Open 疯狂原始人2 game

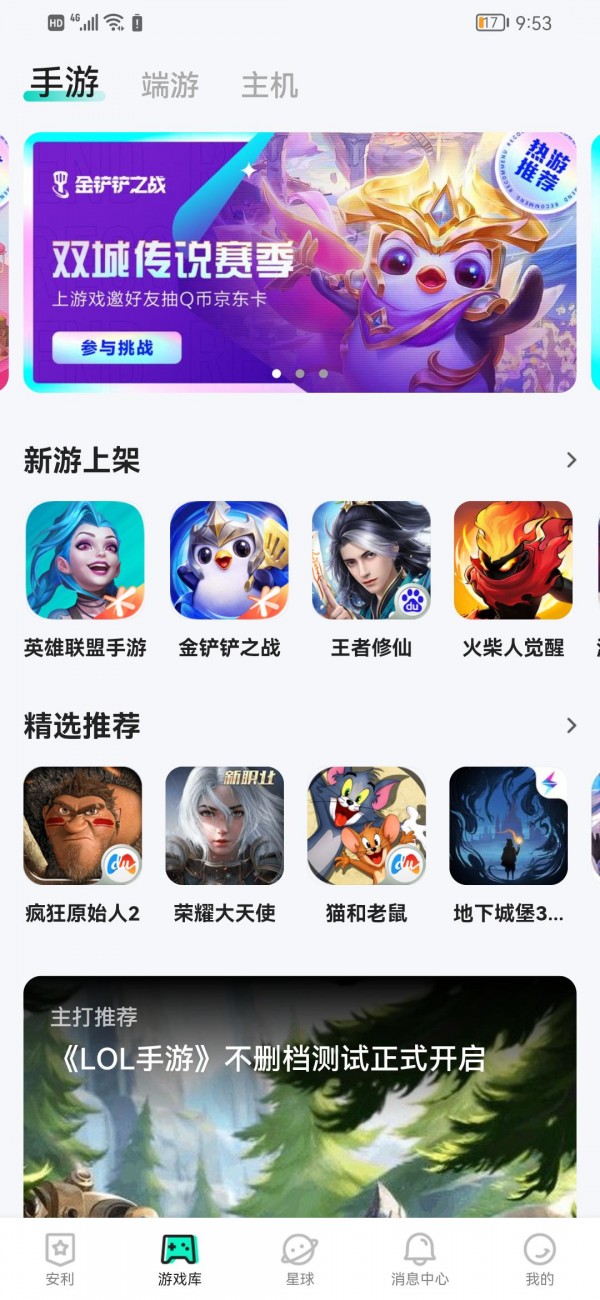[83, 826]
